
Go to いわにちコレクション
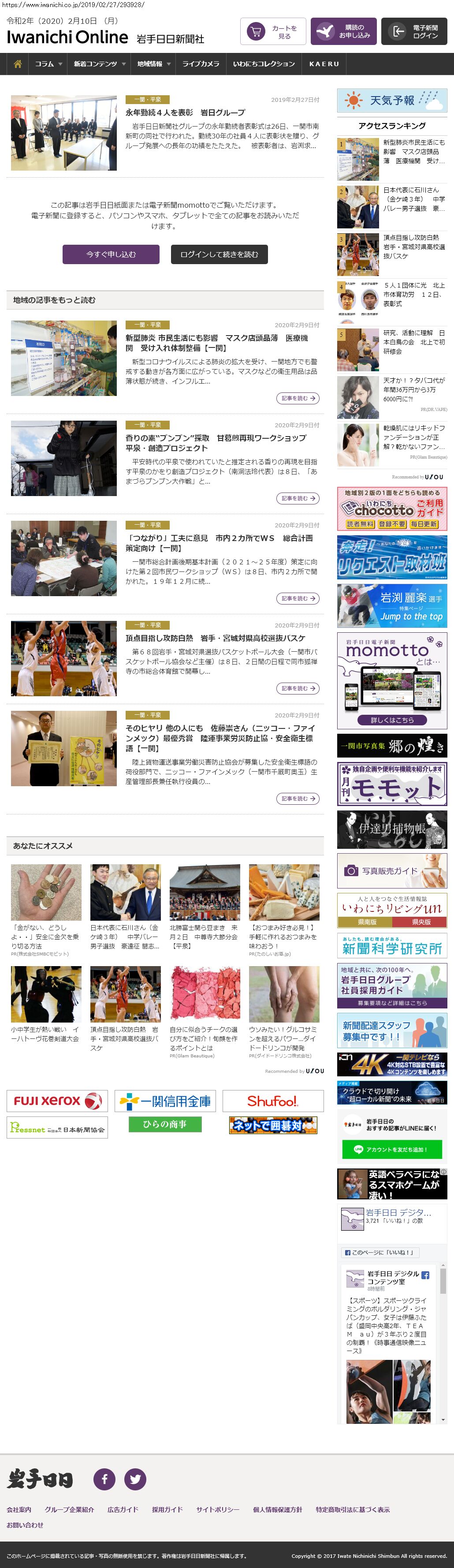pyautogui.click(x=264, y=64)
